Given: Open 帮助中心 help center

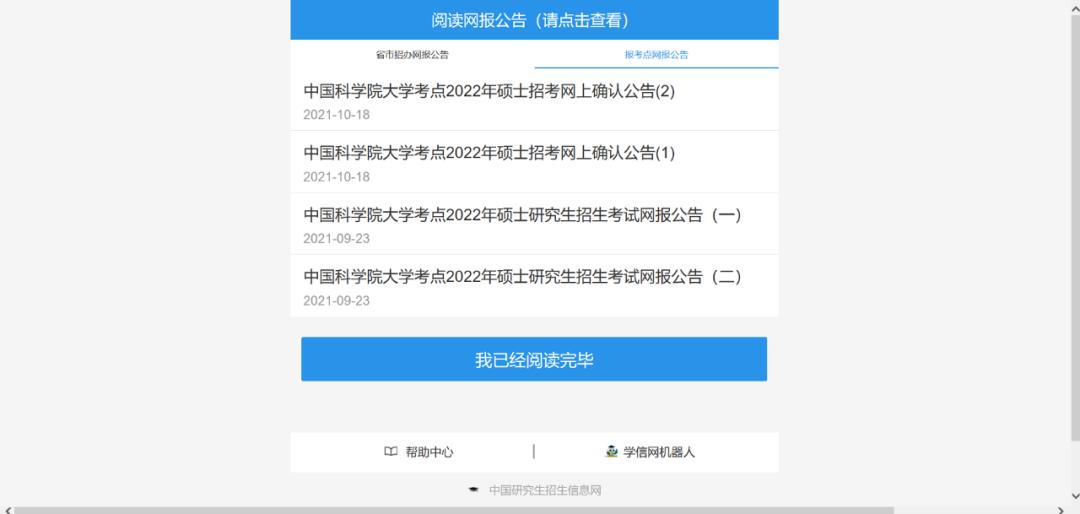Looking at the screenshot, I should point(419,452).
